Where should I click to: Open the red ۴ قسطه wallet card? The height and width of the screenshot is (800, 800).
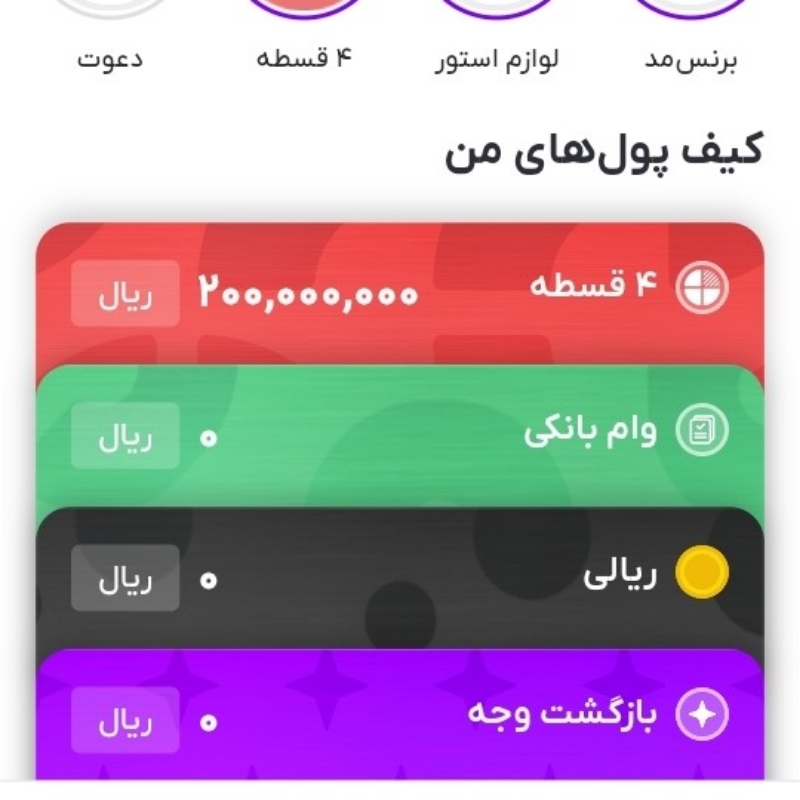click(400, 293)
